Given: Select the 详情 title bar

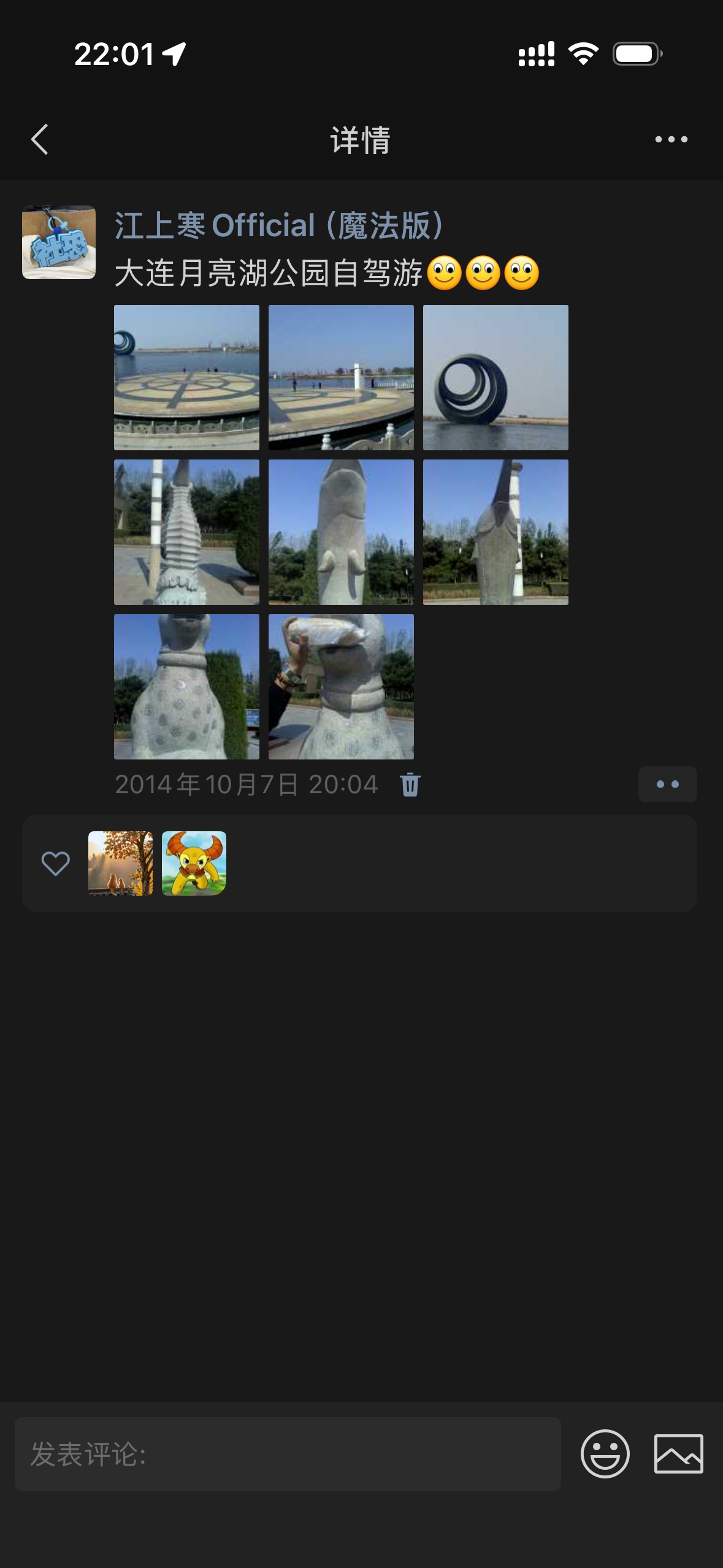Looking at the screenshot, I should pos(361,140).
